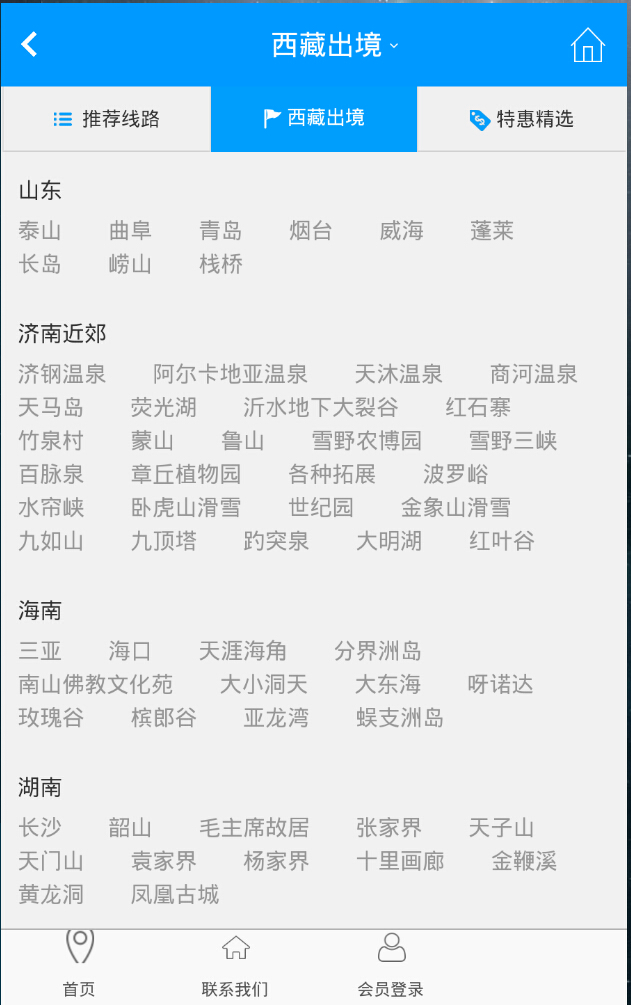Open 张家界 under 湖南
Image resolution: width=631 pixels, height=1005 pixels.
tap(389, 828)
